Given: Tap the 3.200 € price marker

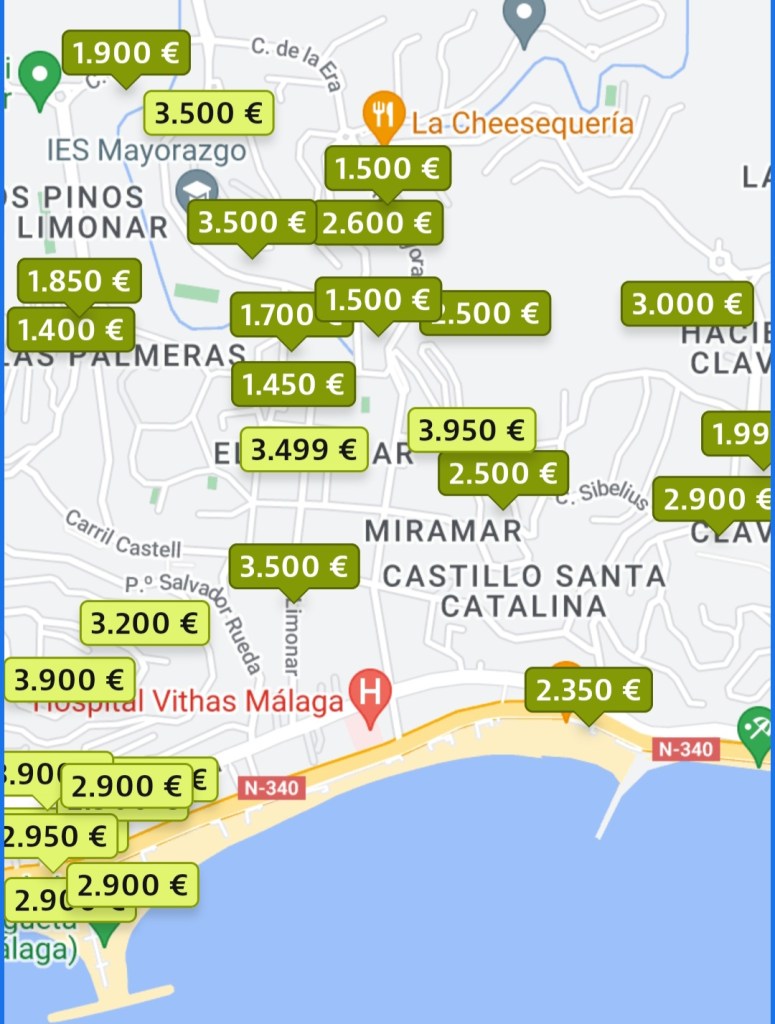Looking at the screenshot, I should [x=144, y=624].
